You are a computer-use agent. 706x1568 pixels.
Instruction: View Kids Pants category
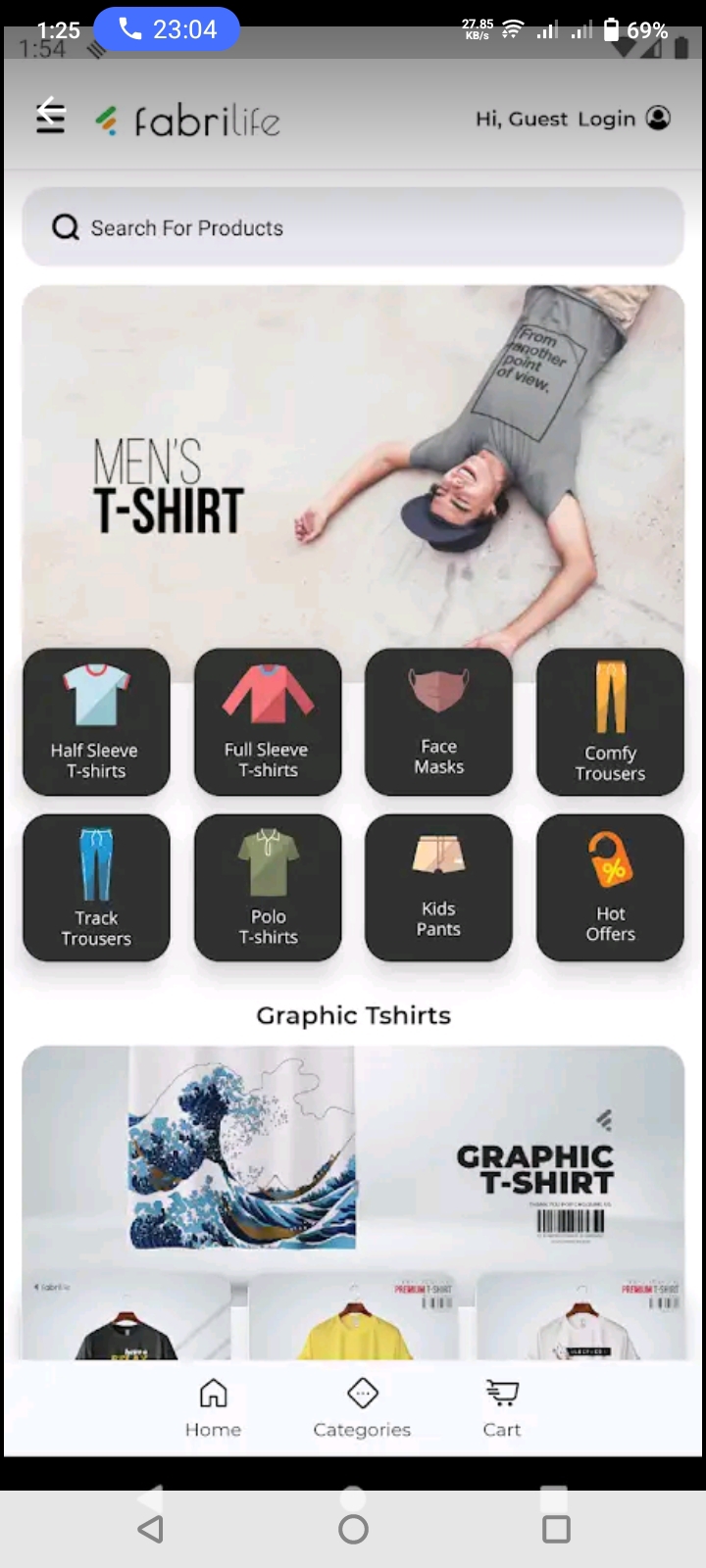438,888
